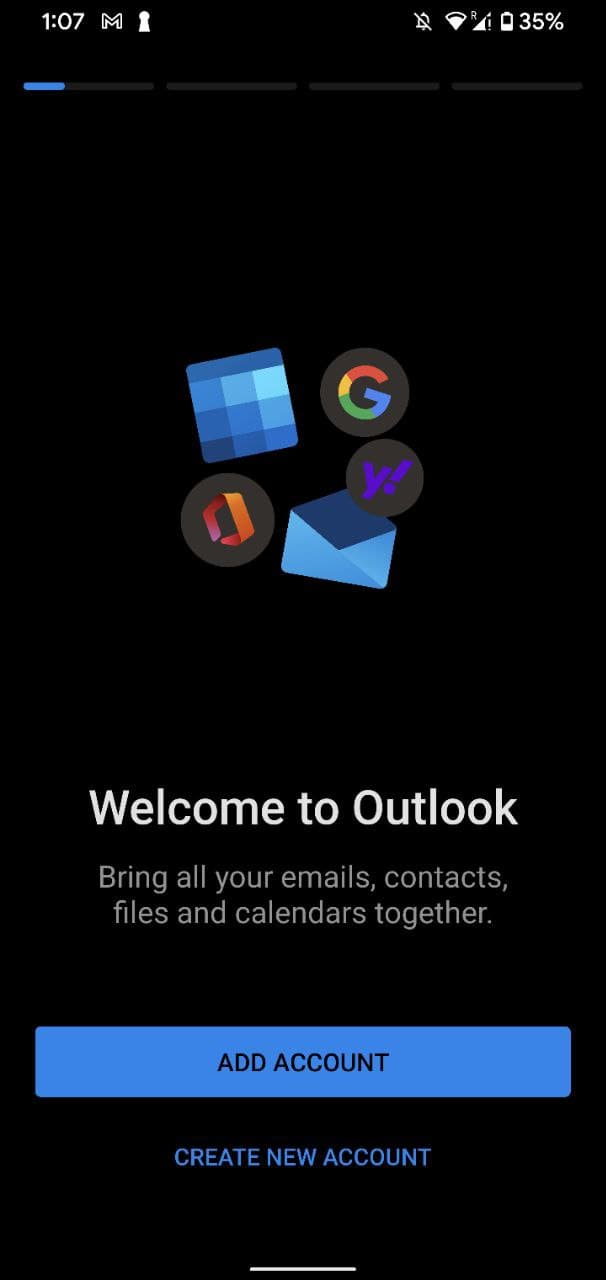Tap the ADD ACCOUNT button
This screenshot has width=606, height=1280.
click(303, 1062)
